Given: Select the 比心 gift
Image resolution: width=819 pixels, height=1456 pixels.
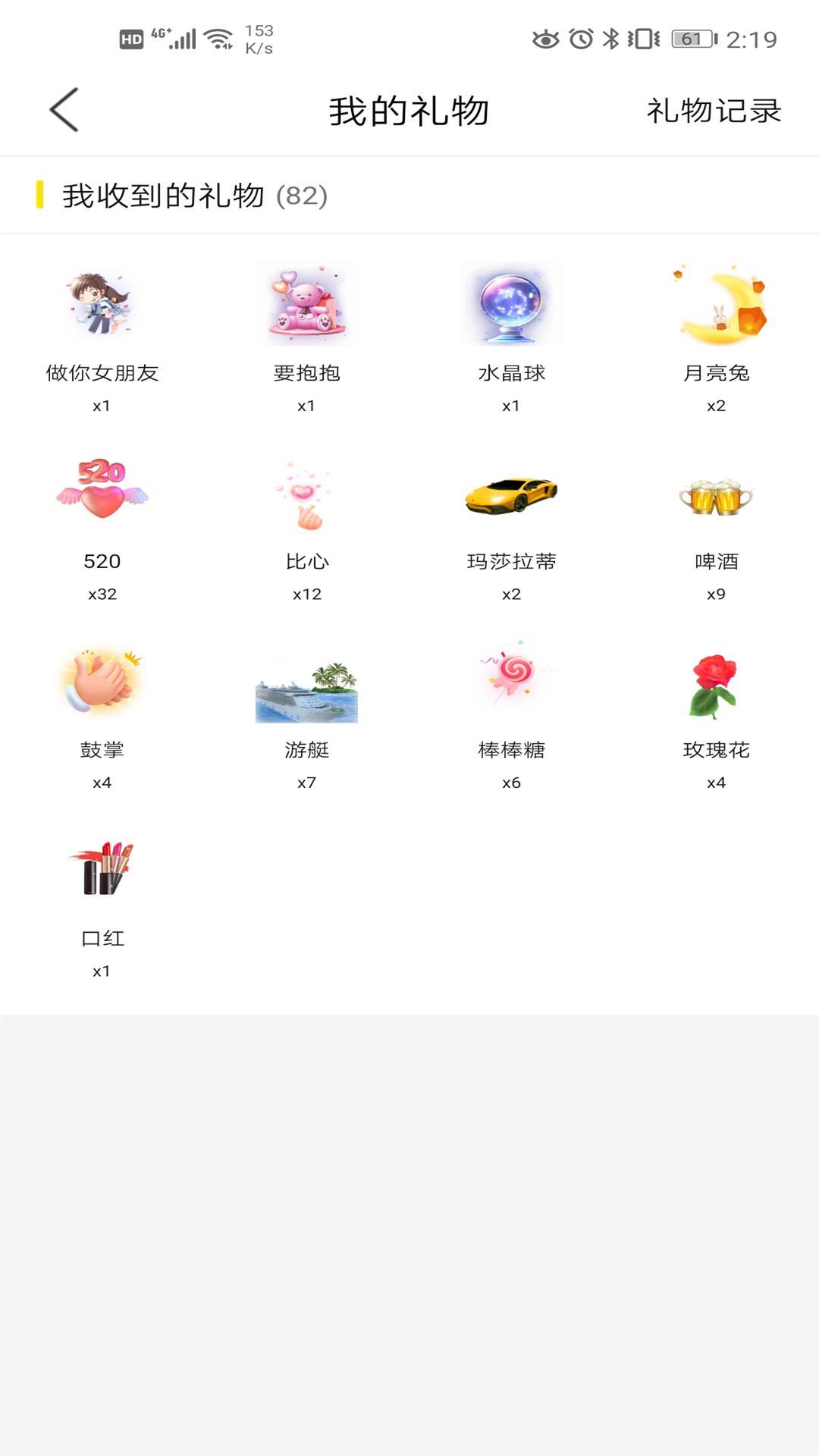Looking at the screenshot, I should pyautogui.click(x=306, y=528).
